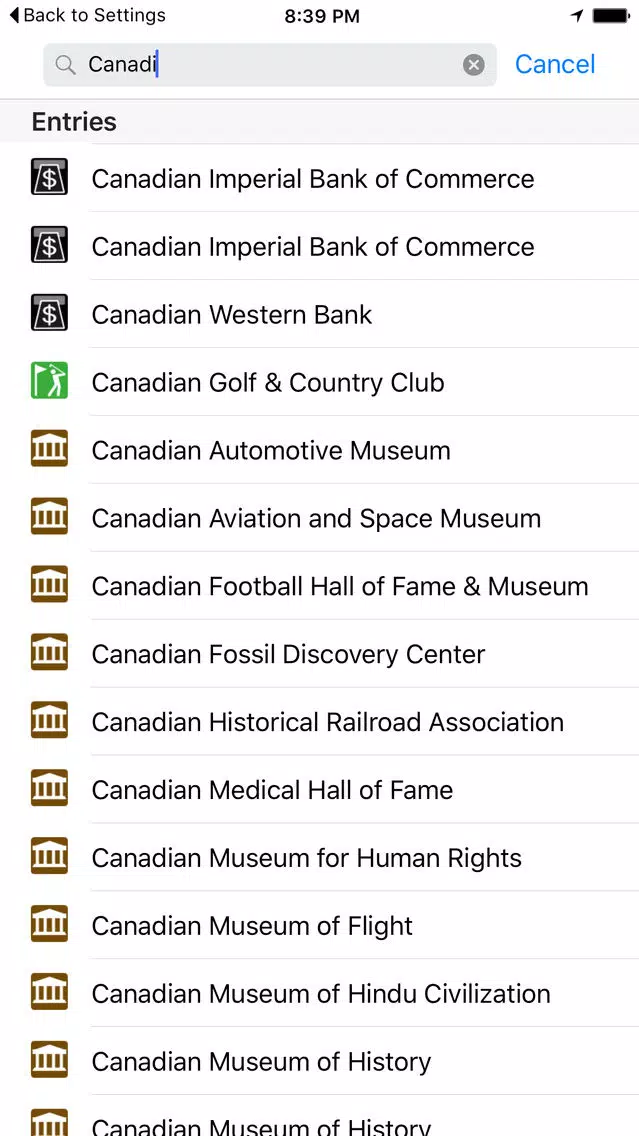Go back to Settings
This screenshot has width=639, height=1136.
pos(87,15)
